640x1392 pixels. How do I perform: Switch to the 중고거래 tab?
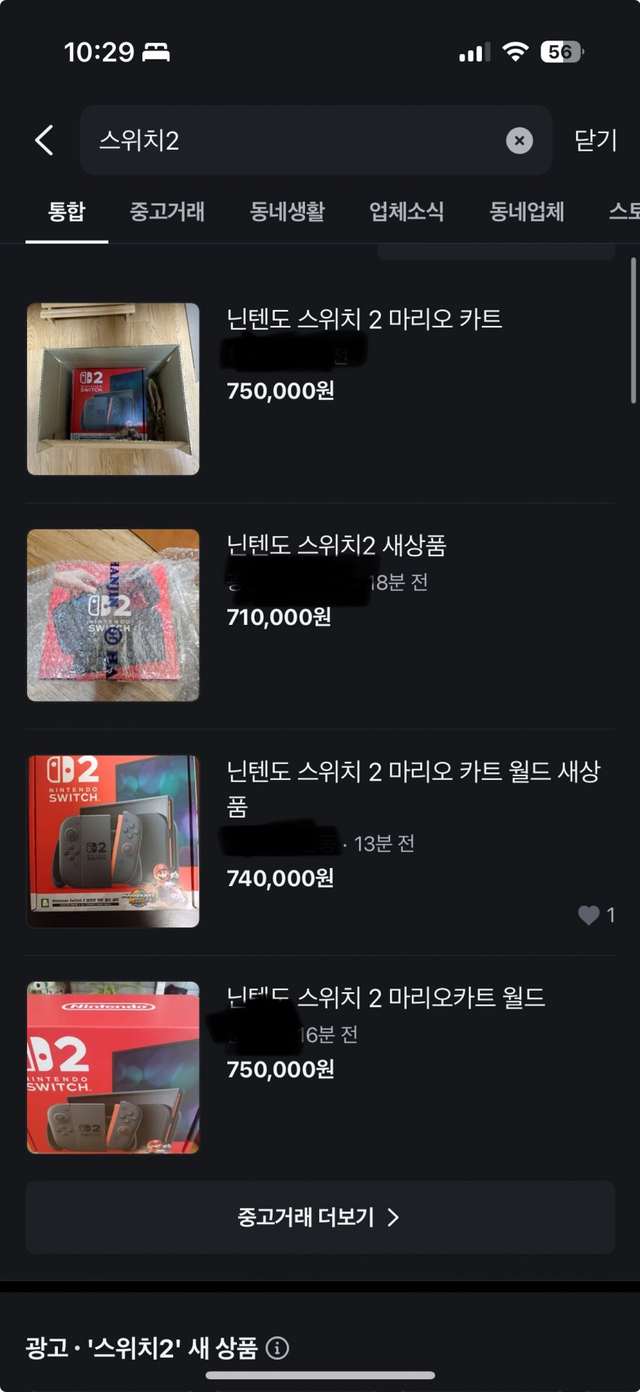[x=167, y=212]
